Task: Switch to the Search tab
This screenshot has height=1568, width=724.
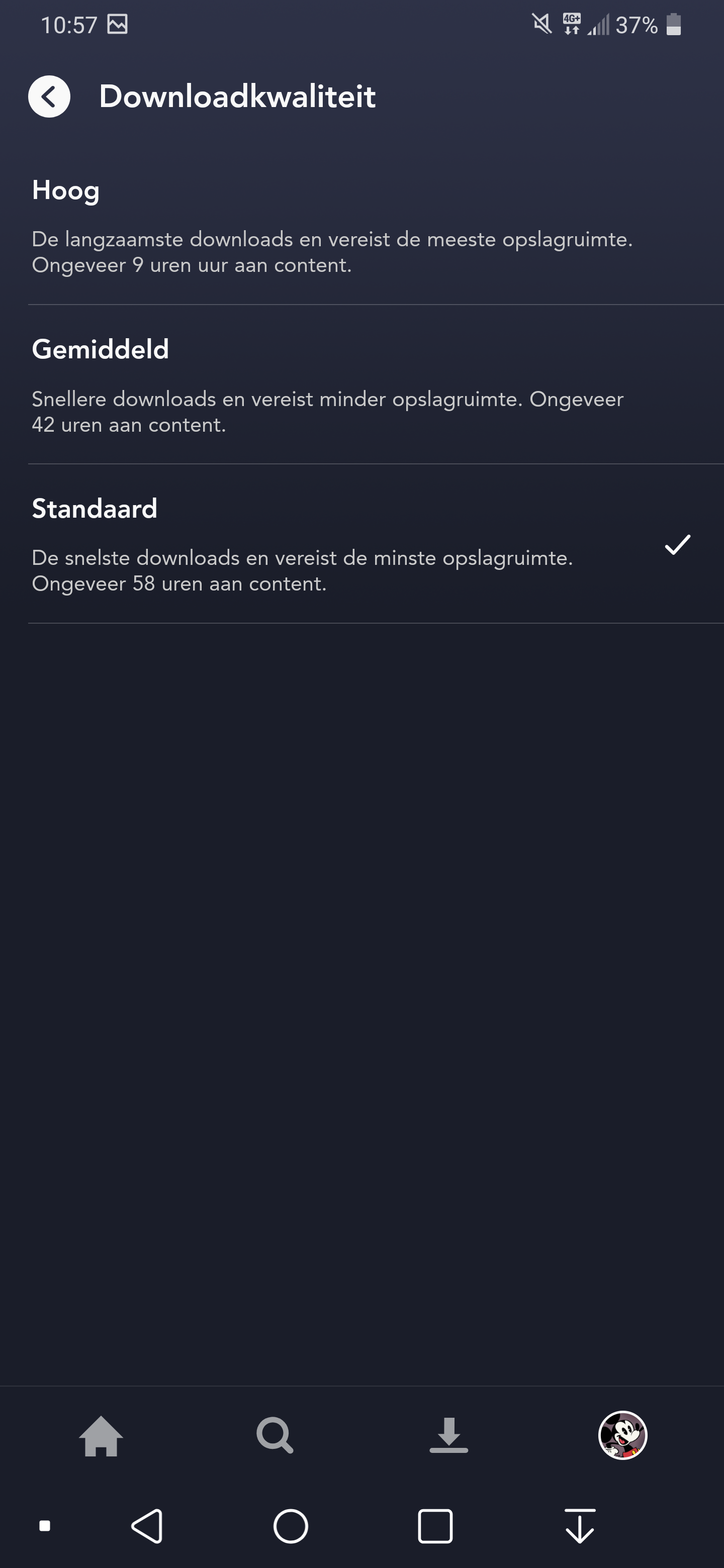Action: [x=275, y=1435]
